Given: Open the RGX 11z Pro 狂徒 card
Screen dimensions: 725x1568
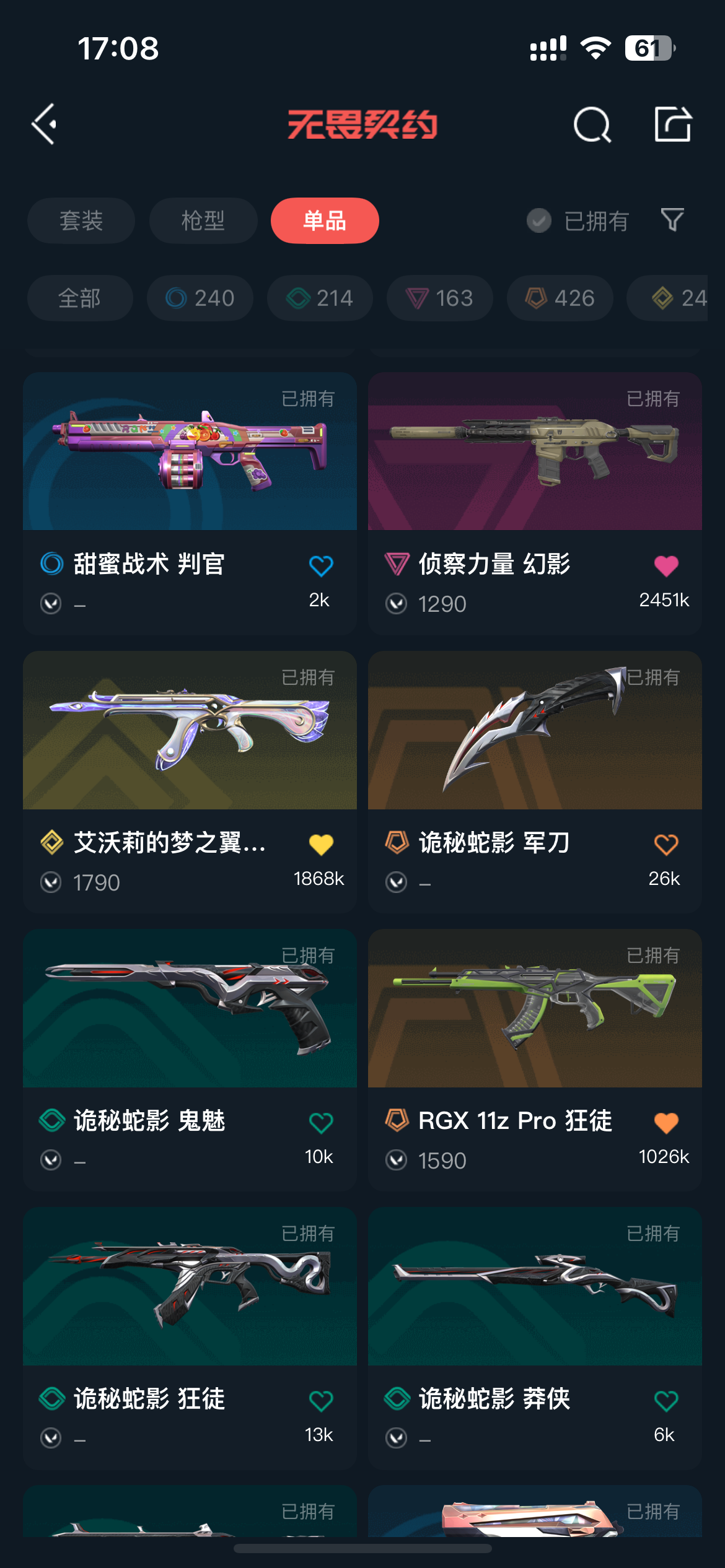Looking at the screenshot, I should pos(535,1060).
